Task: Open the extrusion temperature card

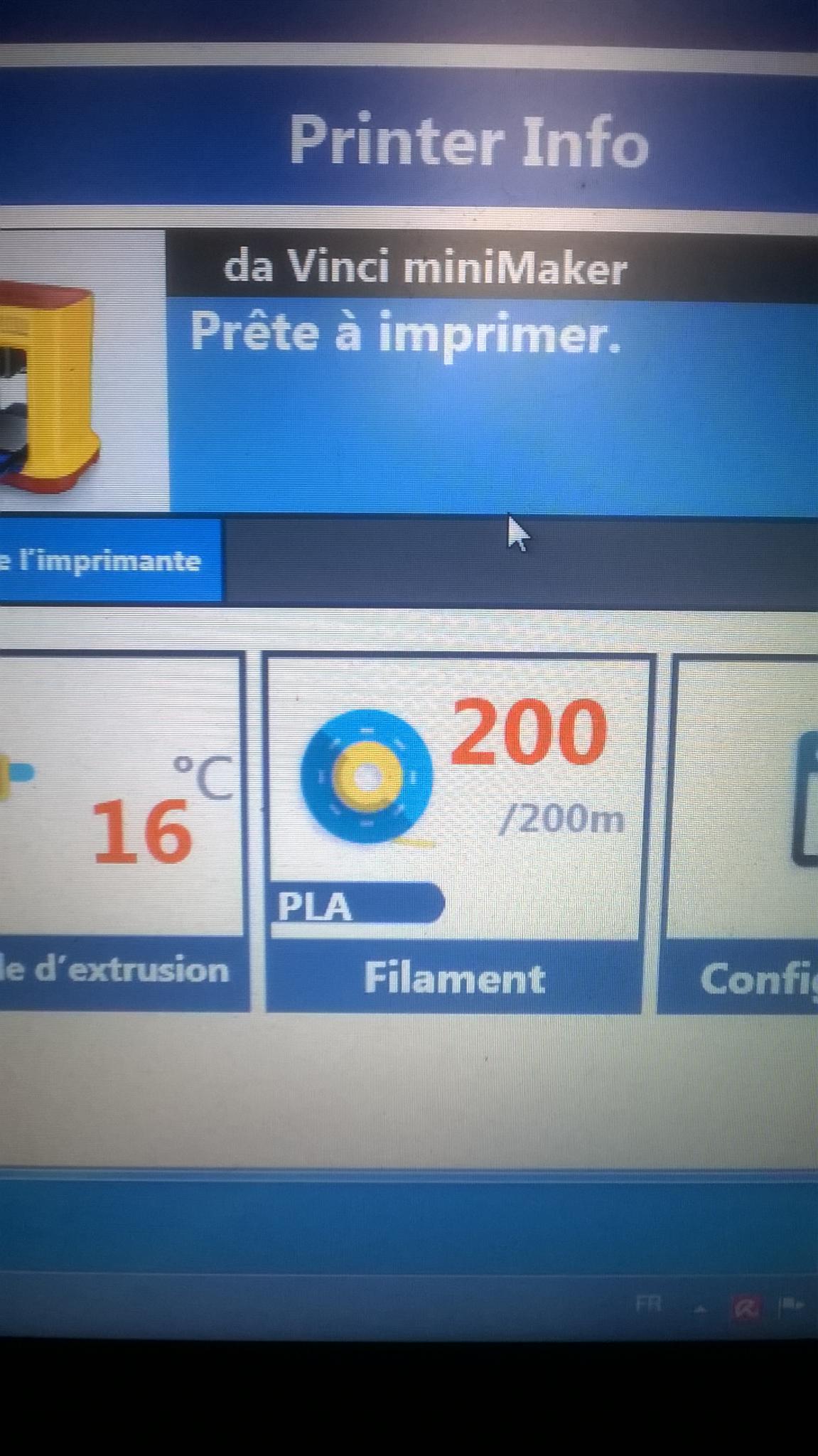Action: pyautogui.click(x=124, y=832)
